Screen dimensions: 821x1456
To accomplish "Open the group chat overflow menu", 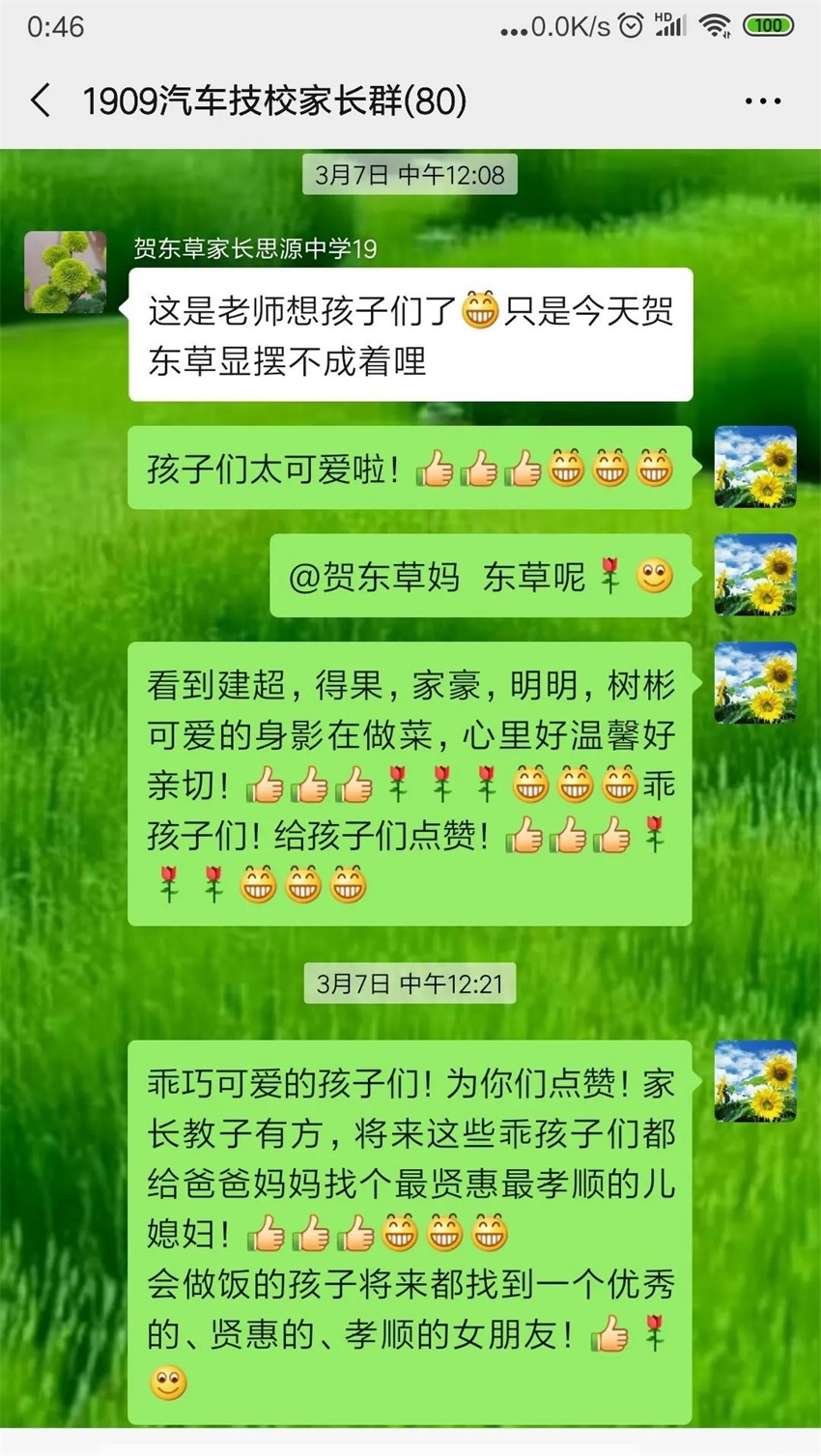I will (x=763, y=100).
